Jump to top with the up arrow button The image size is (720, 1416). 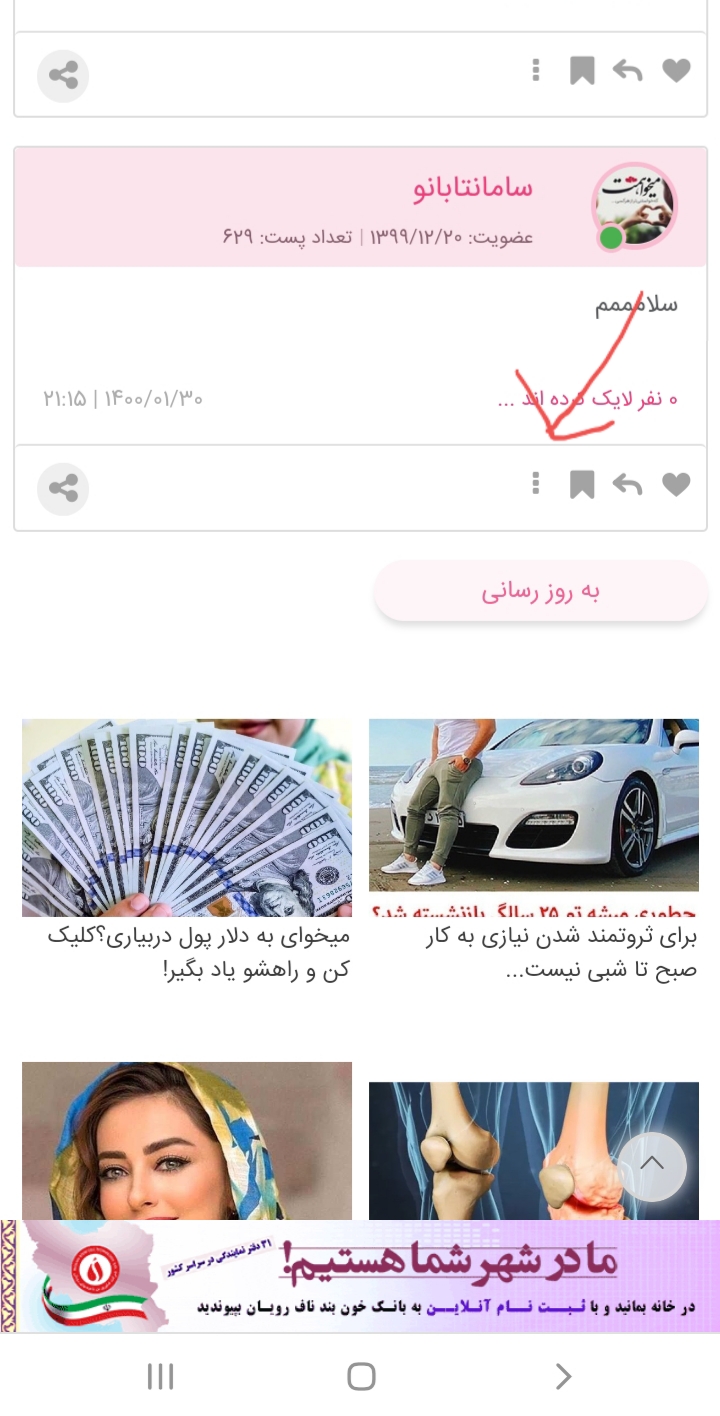click(x=651, y=1166)
